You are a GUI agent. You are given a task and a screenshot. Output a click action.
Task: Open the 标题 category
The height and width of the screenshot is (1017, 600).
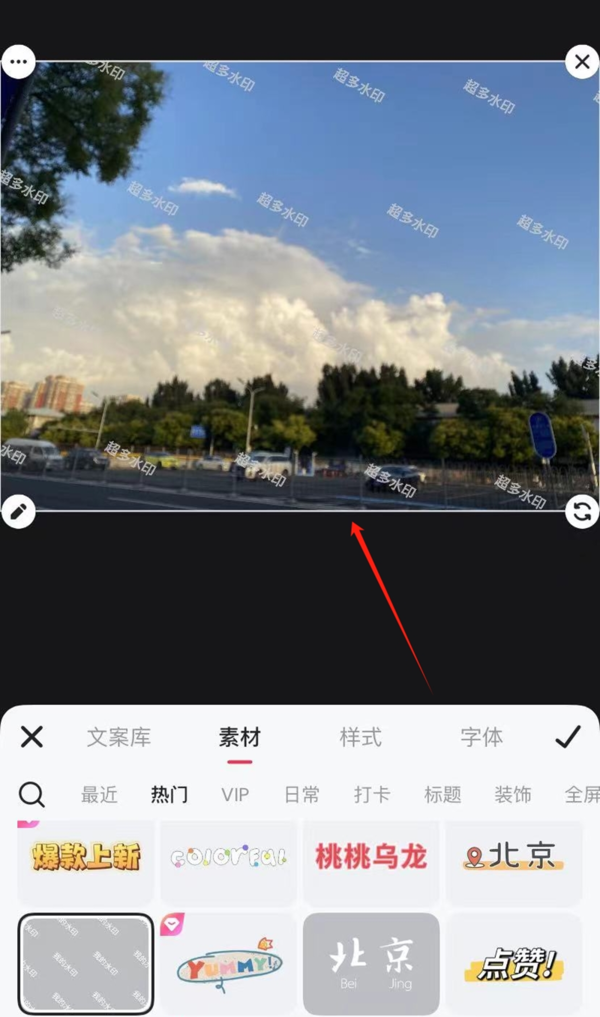pos(442,795)
